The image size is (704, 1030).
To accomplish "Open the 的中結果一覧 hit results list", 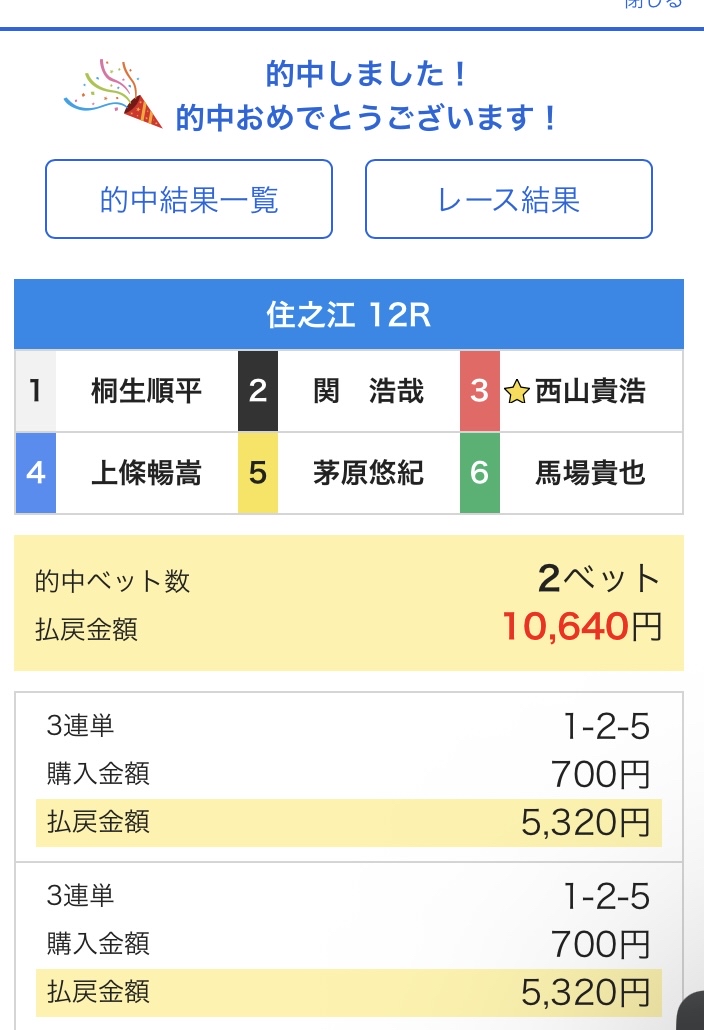I will (x=189, y=199).
